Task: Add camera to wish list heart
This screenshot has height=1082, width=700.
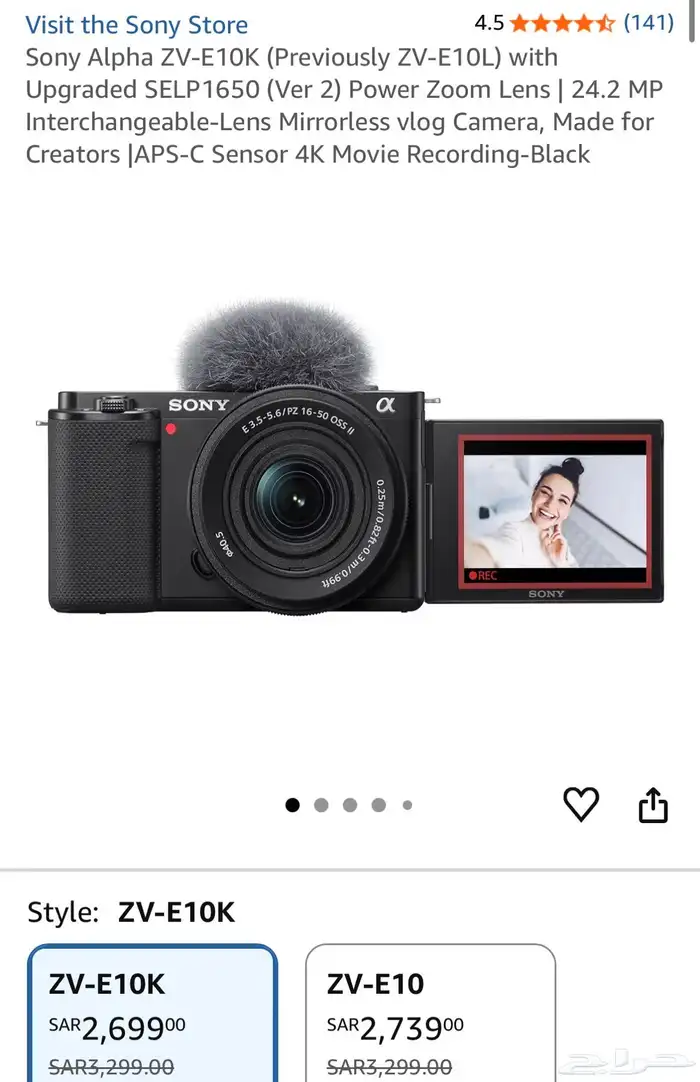Action: 581,804
